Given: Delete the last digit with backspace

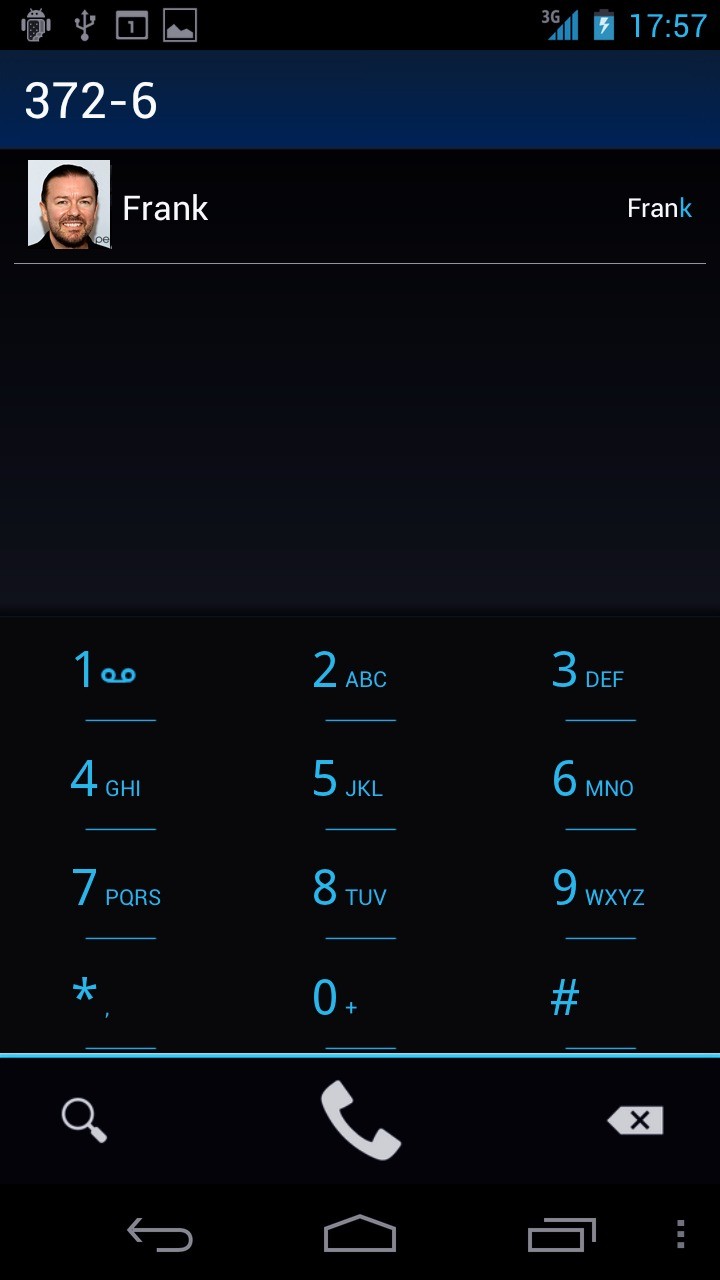Looking at the screenshot, I should point(635,1120).
